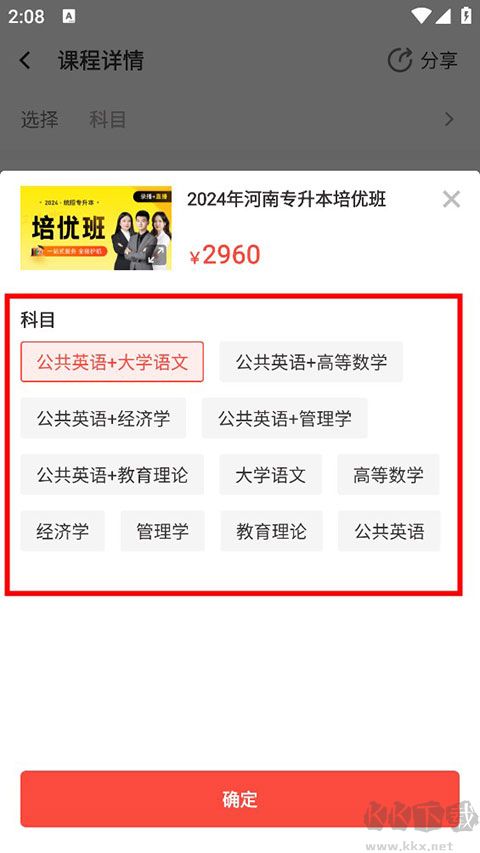Pick the 公共英语+经济学 subject
This screenshot has height=853, width=480.
(103, 418)
